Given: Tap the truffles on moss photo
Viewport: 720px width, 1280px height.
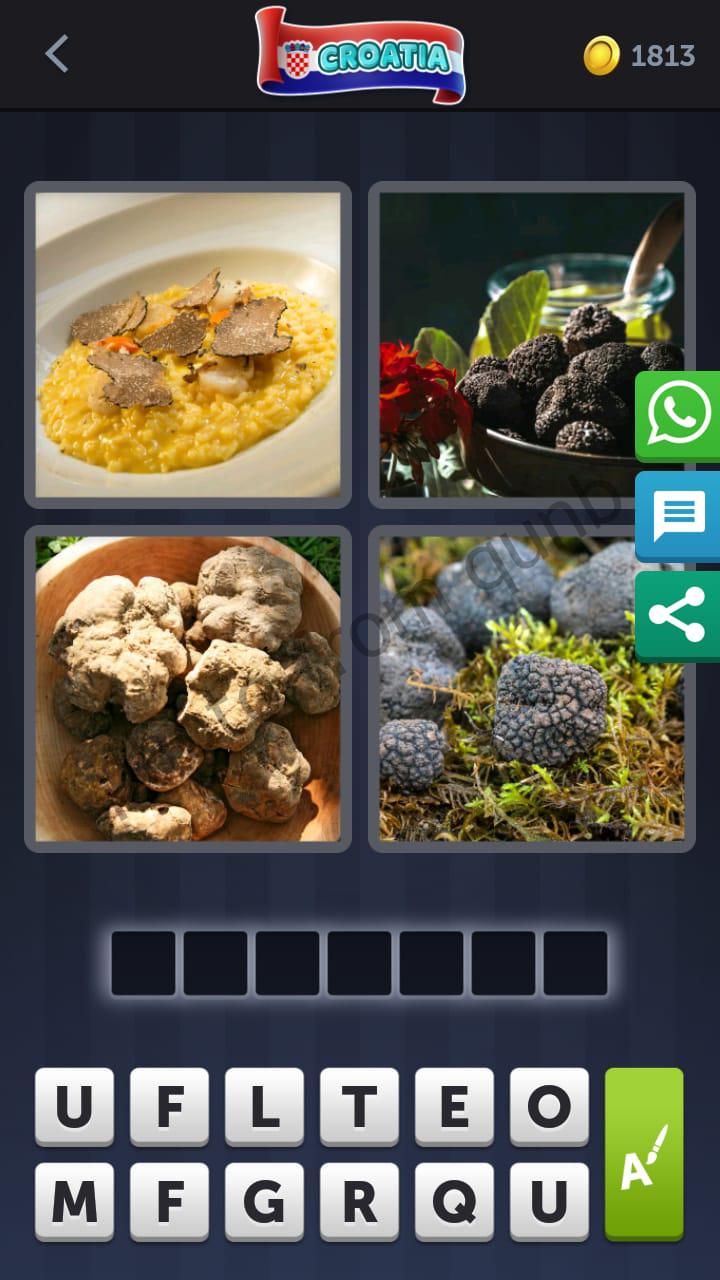Looking at the screenshot, I should pyautogui.click(x=531, y=686).
